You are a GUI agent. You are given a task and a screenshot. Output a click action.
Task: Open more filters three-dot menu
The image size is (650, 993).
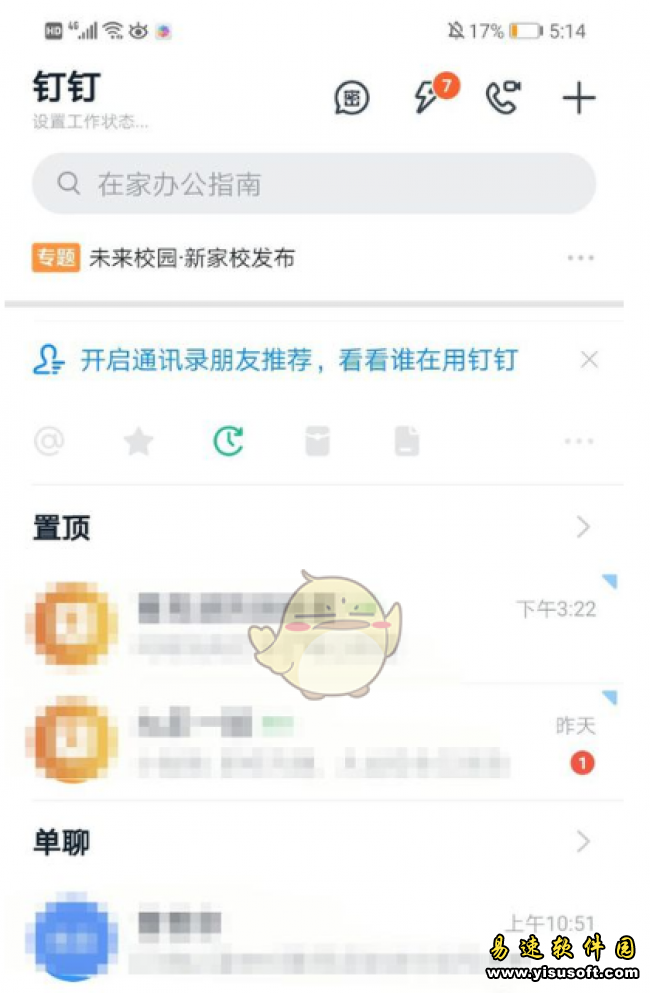click(580, 441)
